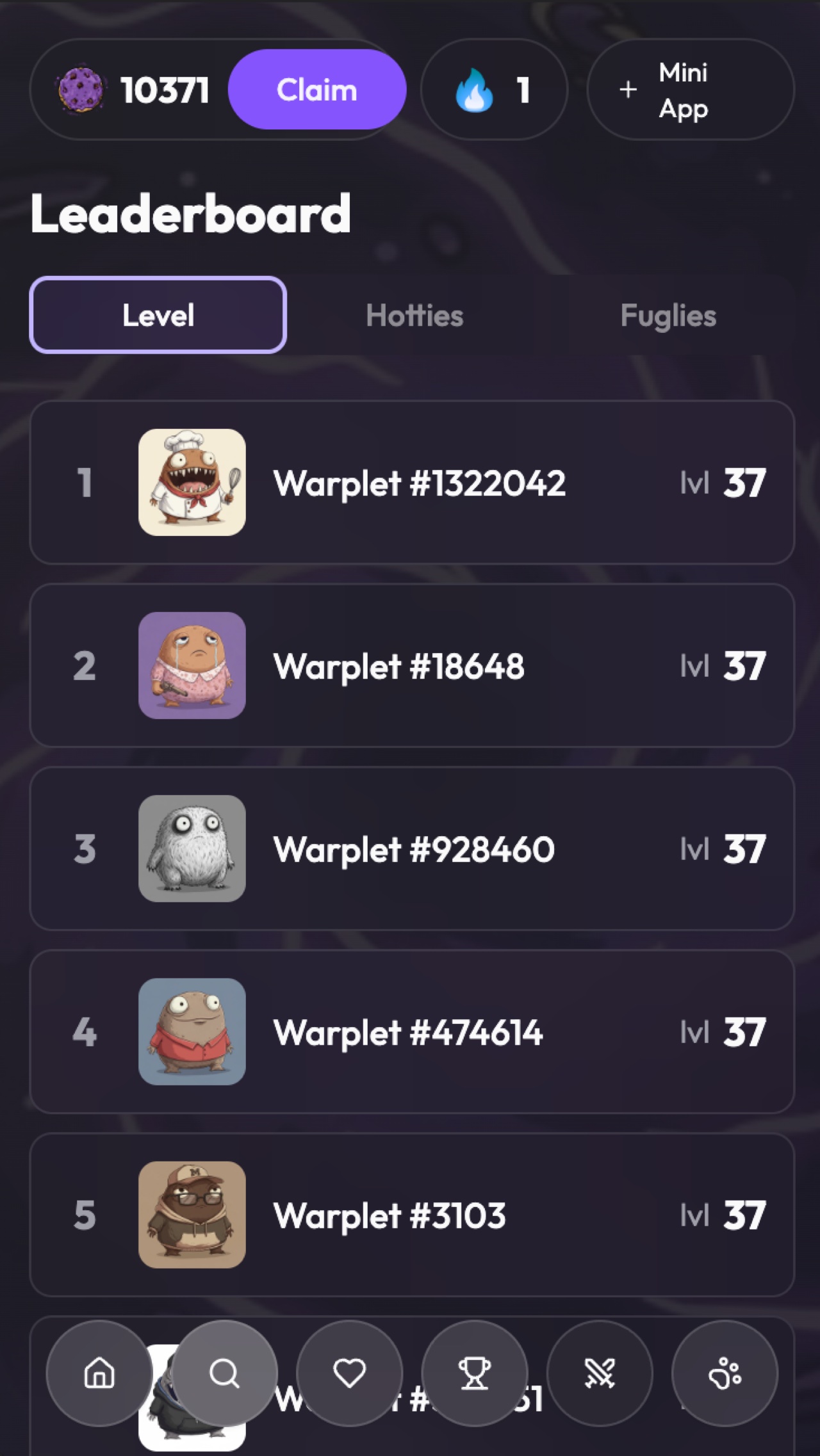Tap the blue flame streak icon

click(474, 89)
